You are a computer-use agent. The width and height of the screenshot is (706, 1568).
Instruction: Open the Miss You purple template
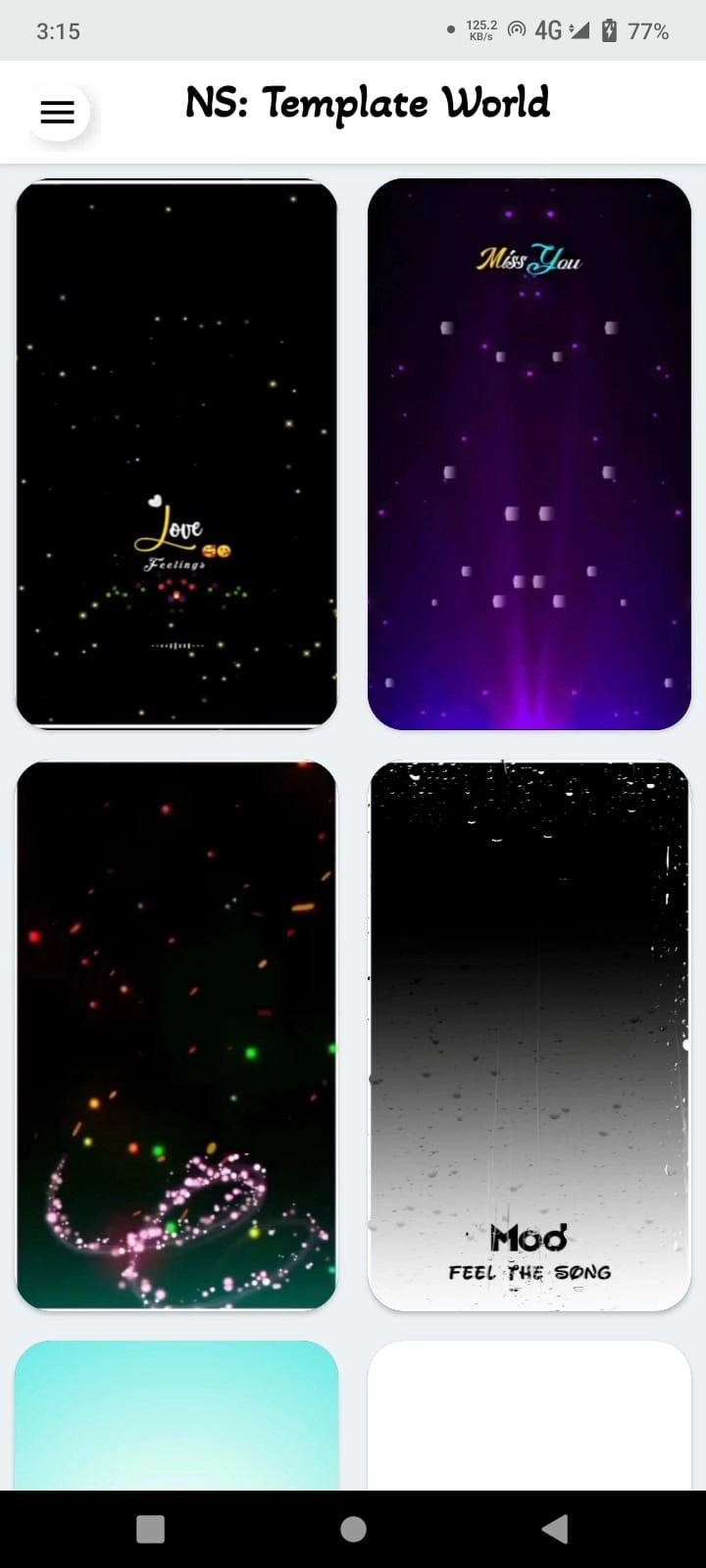tap(529, 454)
